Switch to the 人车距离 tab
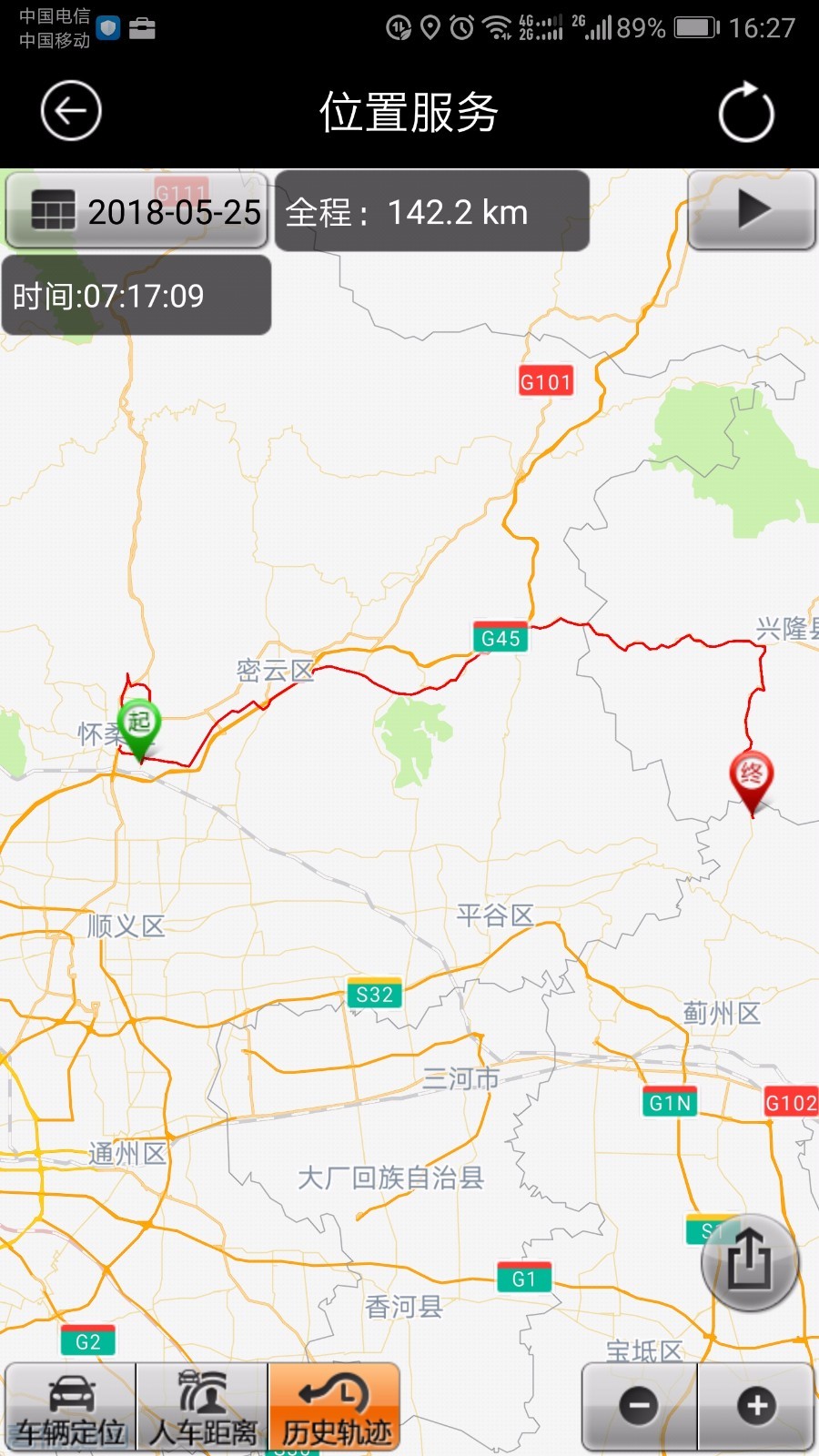The image size is (819, 1456). (x=202, y=1407)
